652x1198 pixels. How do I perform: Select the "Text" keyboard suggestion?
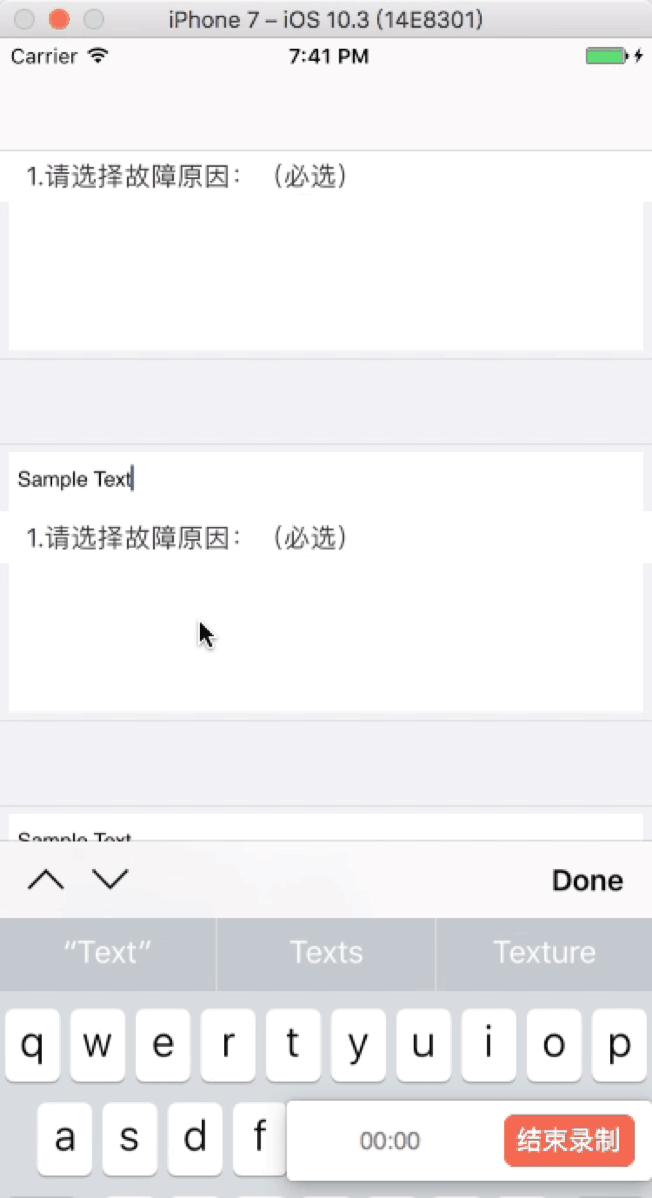108,952
